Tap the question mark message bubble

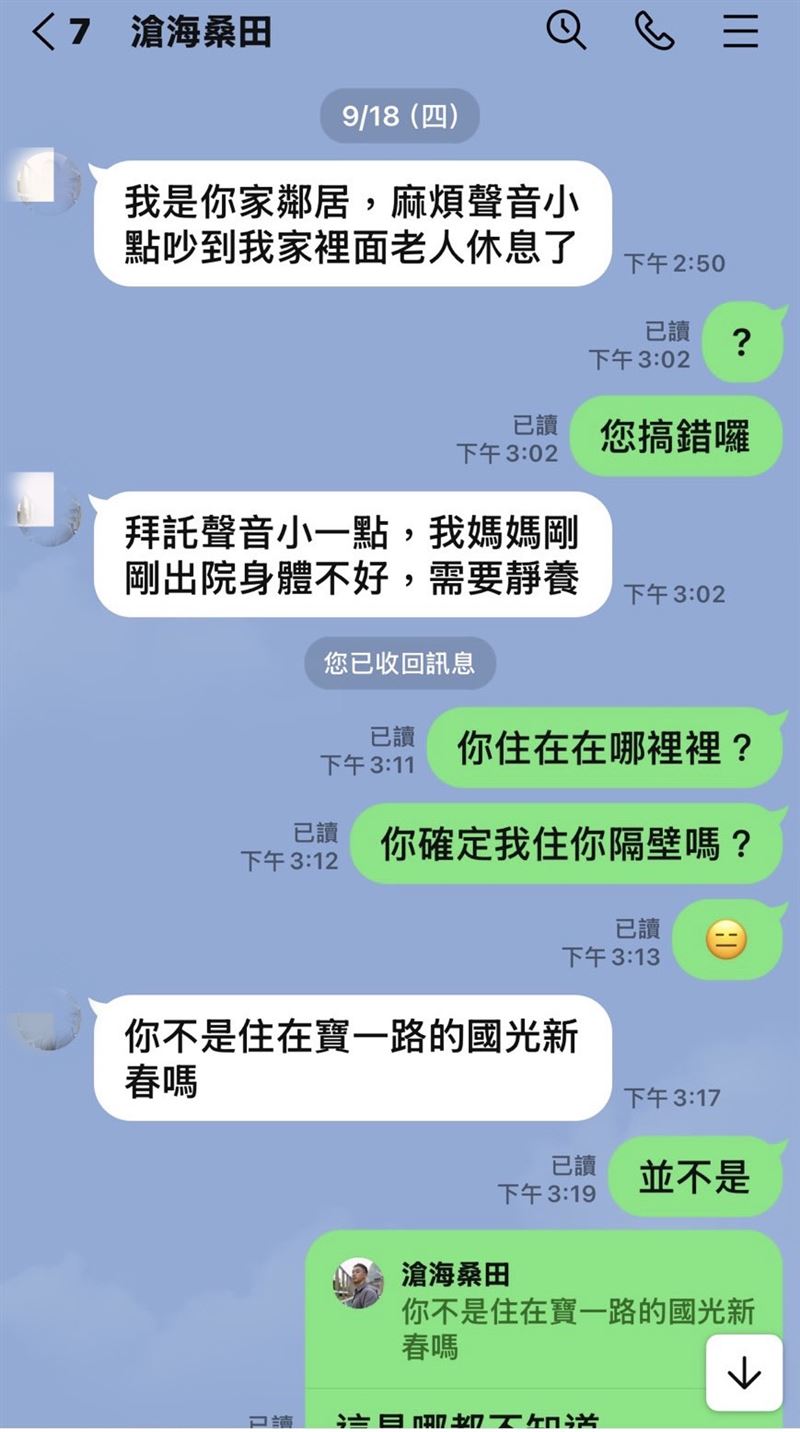click(x=742, y=343)
